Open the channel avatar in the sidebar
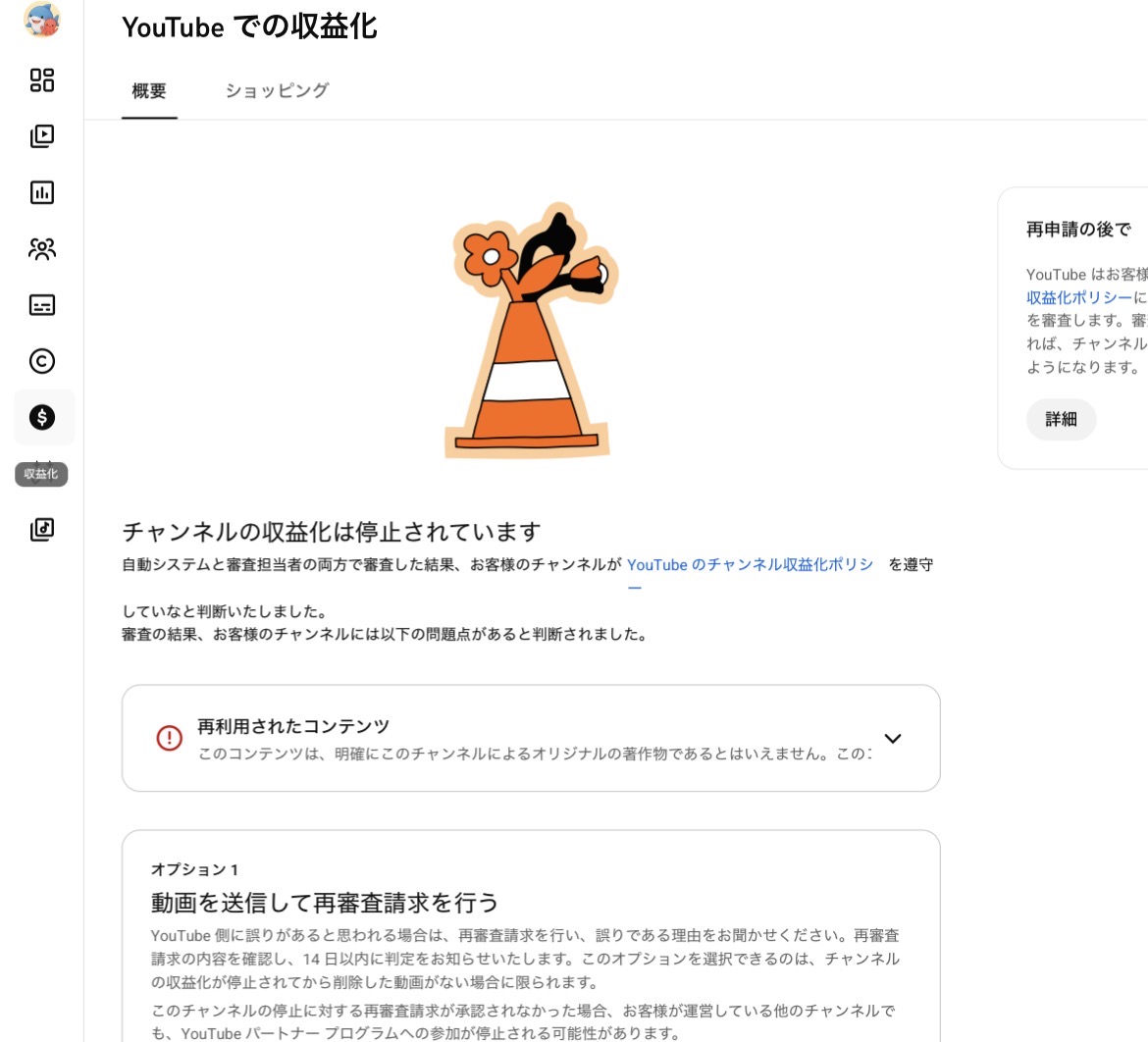The width and height of the screenshot is (1148, 1042). click(42, 18)
